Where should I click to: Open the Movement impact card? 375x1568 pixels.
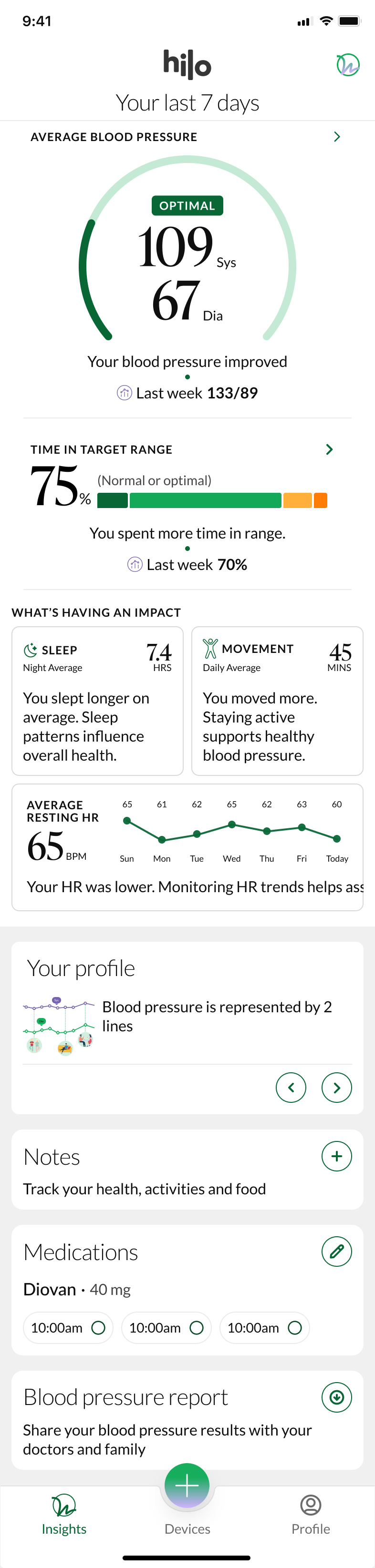click(277, 701)
